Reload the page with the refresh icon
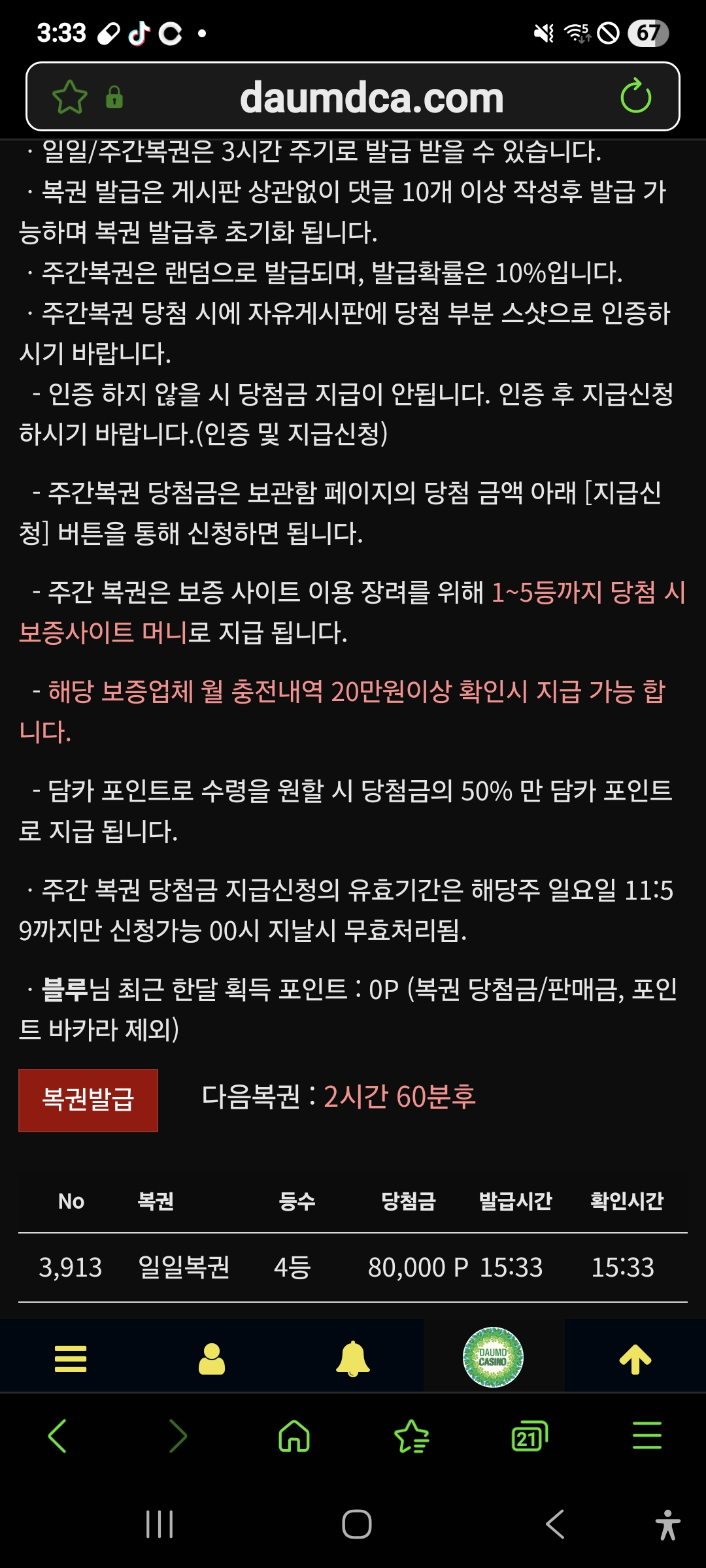This screenshot has height=1568, width=706. click(x=635, y=97)
